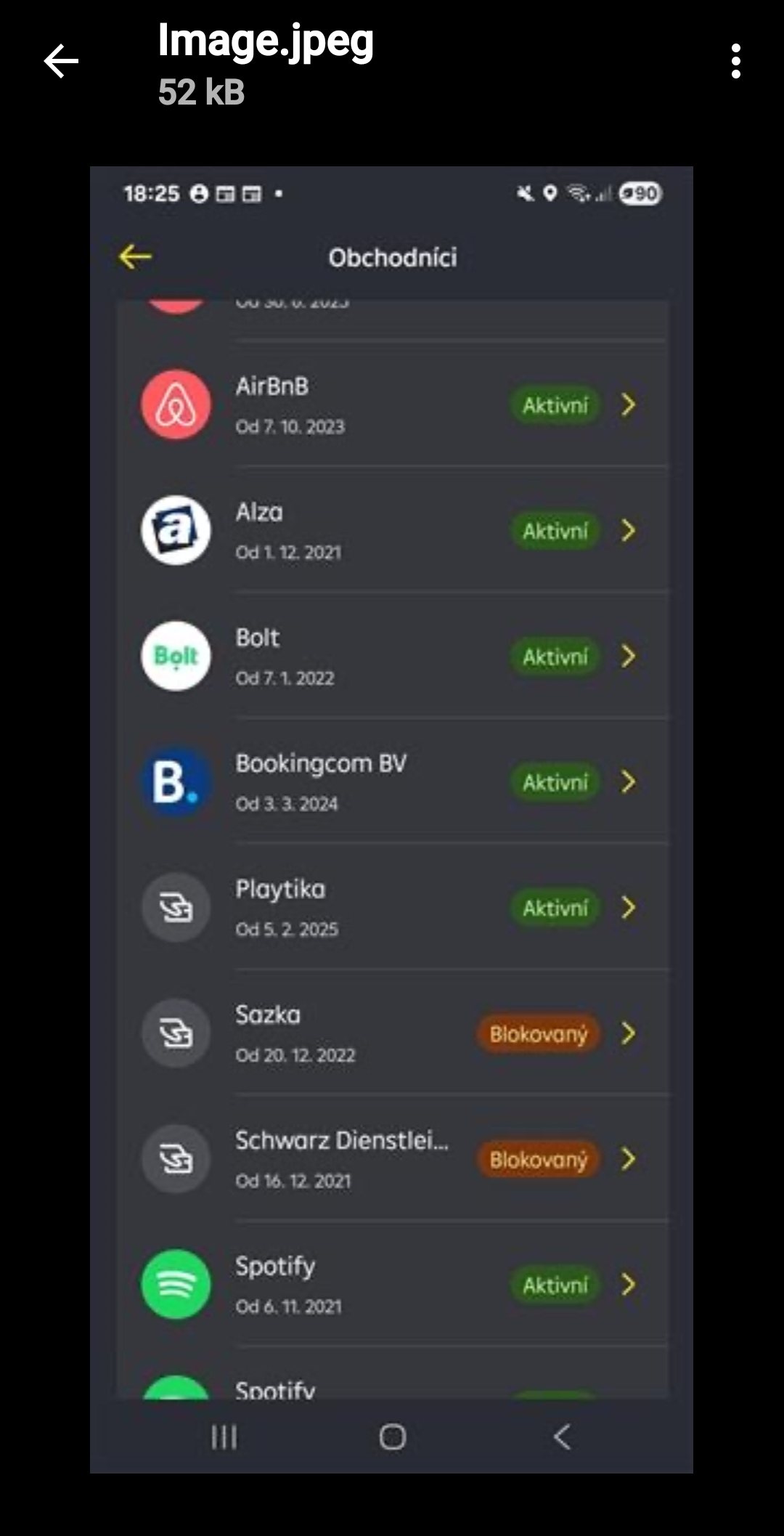Image resolution: width=784 pixels, height=1536 pixels.
Task: Open the overflow menu for Image.jpeg
Action: click(x=735, y=61)
